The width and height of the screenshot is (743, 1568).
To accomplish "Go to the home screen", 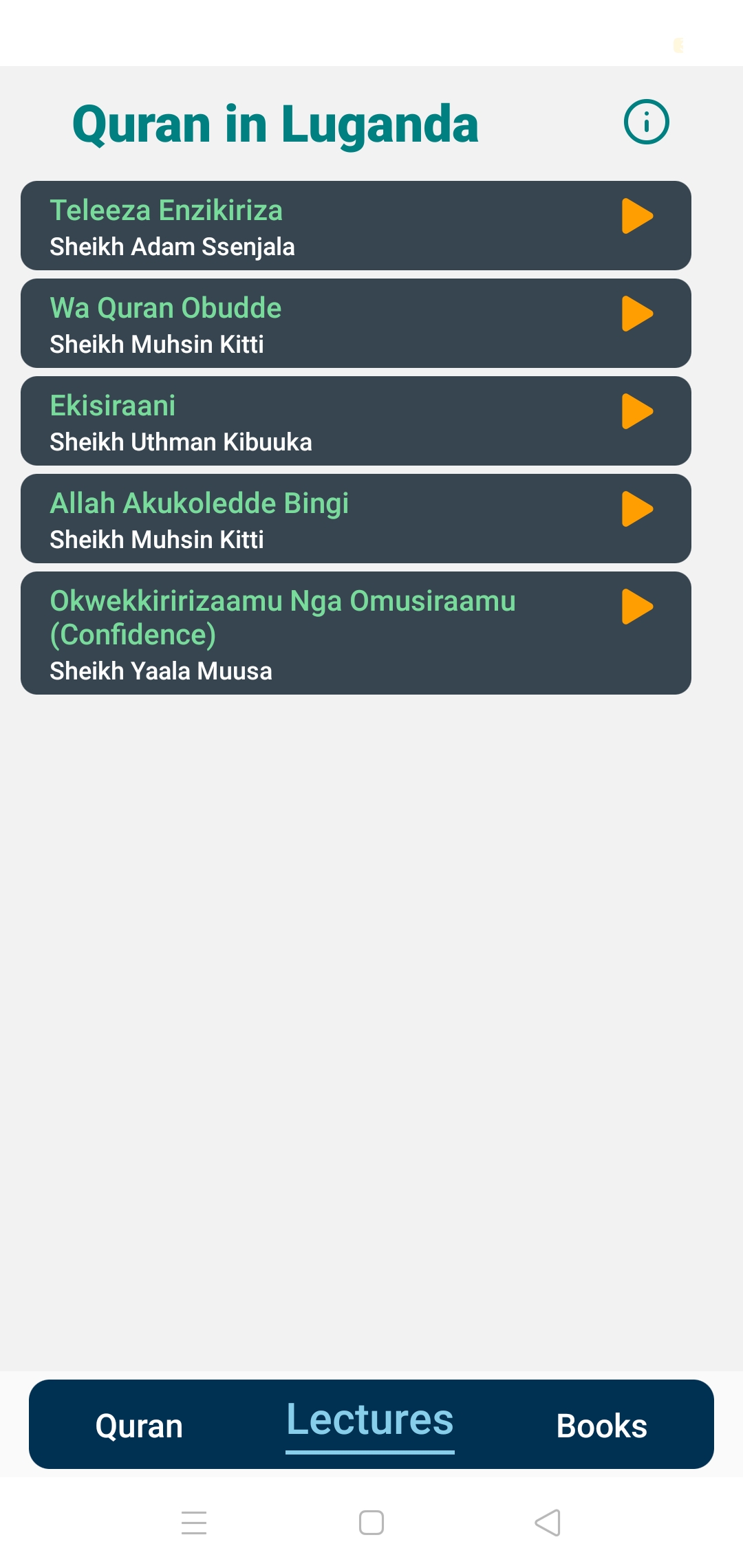I will tap(371, 1523).
